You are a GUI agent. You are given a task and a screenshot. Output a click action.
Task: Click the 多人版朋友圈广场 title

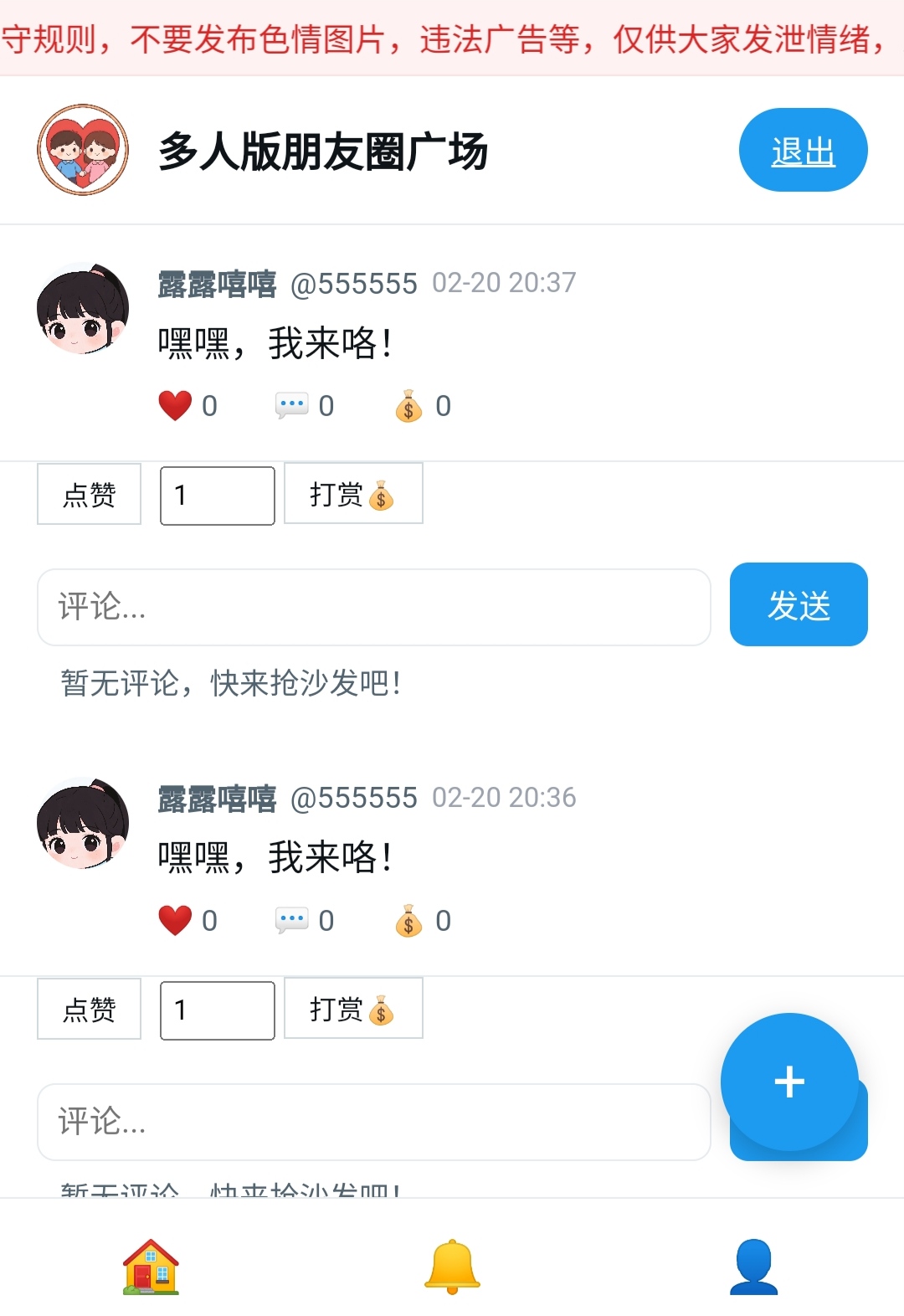[324, 152]
